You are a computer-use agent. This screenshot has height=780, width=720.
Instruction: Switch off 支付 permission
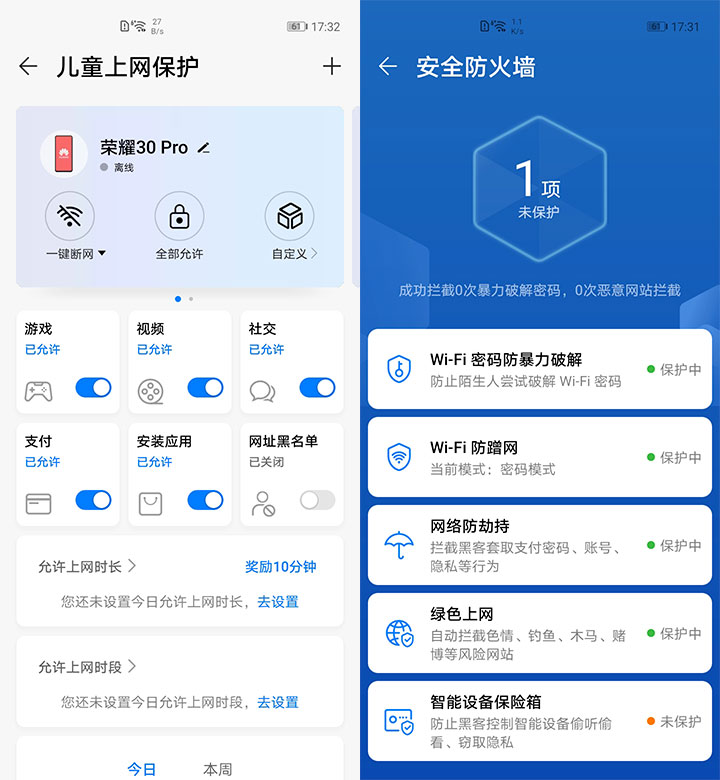[93, 500]
